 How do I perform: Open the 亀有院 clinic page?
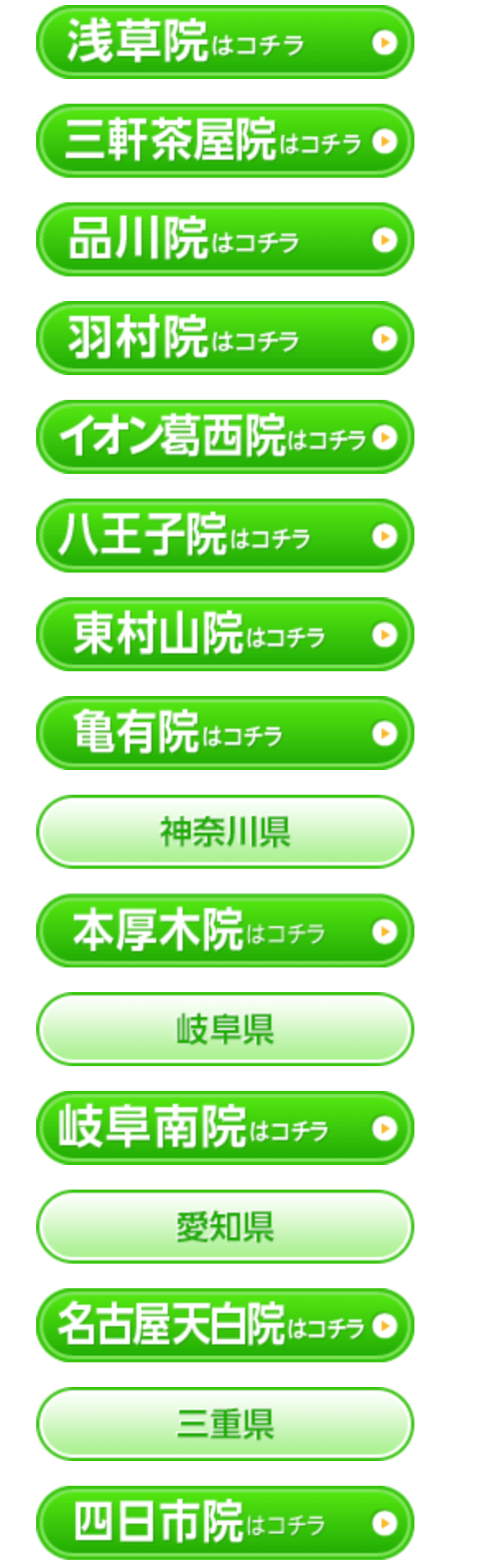[224, 733]
